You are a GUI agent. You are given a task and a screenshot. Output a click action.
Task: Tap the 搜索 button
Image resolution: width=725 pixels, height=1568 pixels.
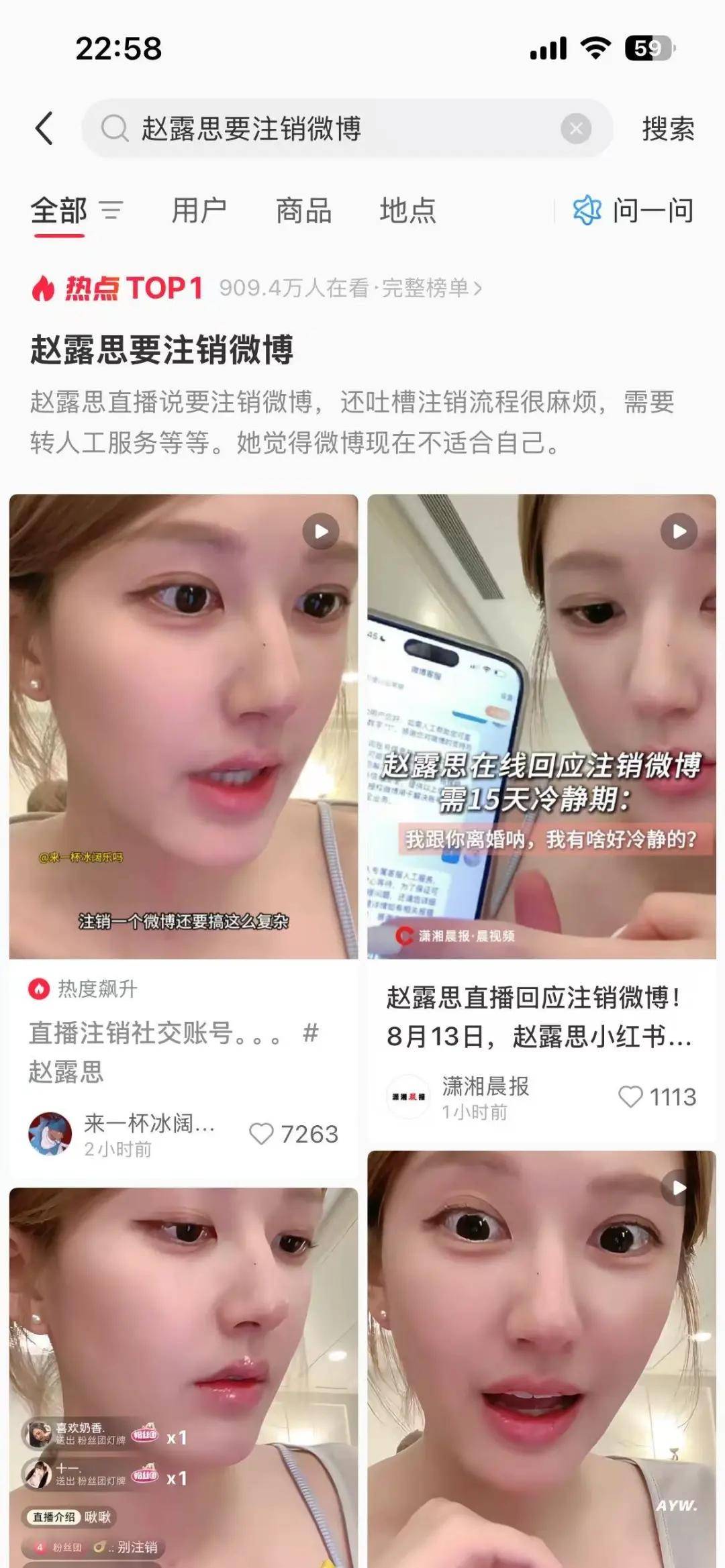coord(668,128)
